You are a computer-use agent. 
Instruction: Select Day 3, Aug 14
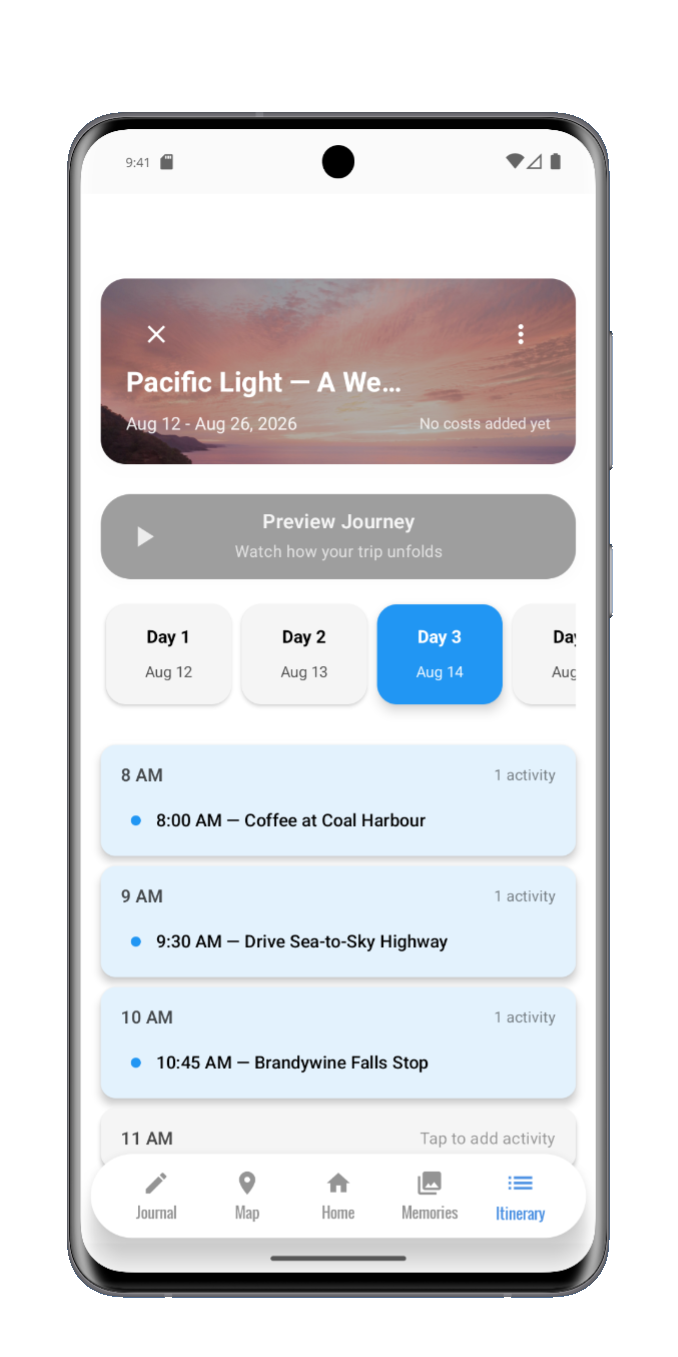point(439,654)
